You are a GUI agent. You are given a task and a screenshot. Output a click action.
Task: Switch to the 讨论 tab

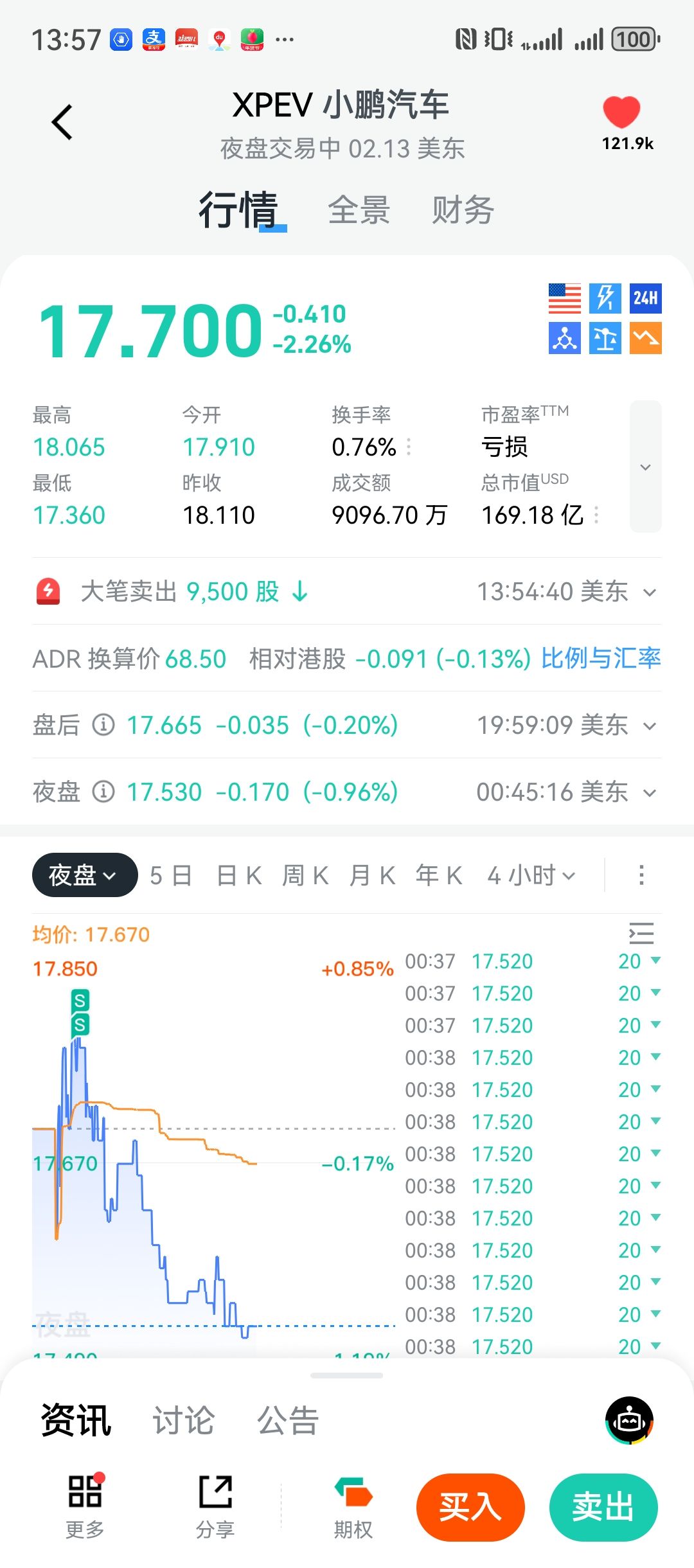click(x=183, y=1420)
